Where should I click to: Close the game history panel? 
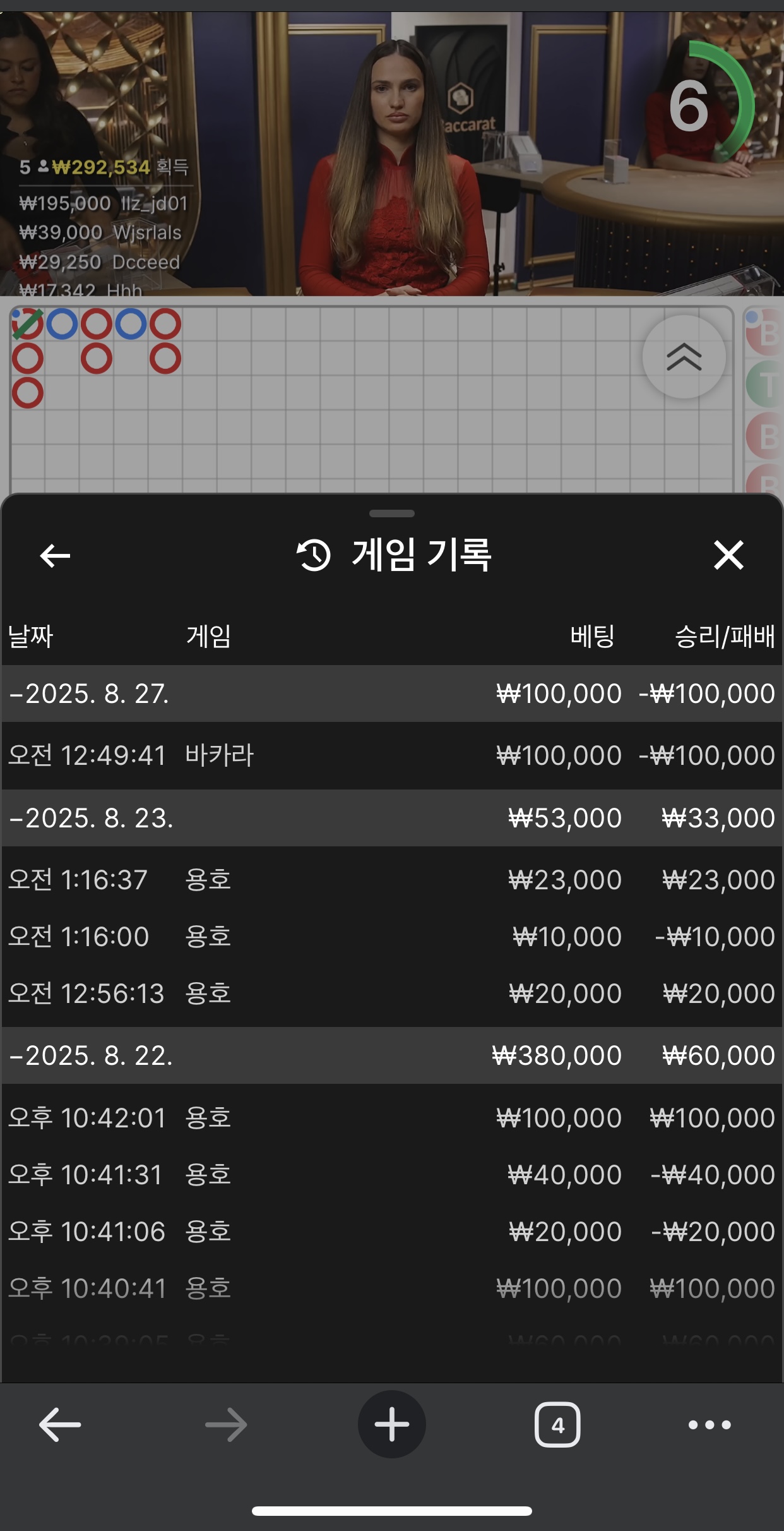coord(728,555)
